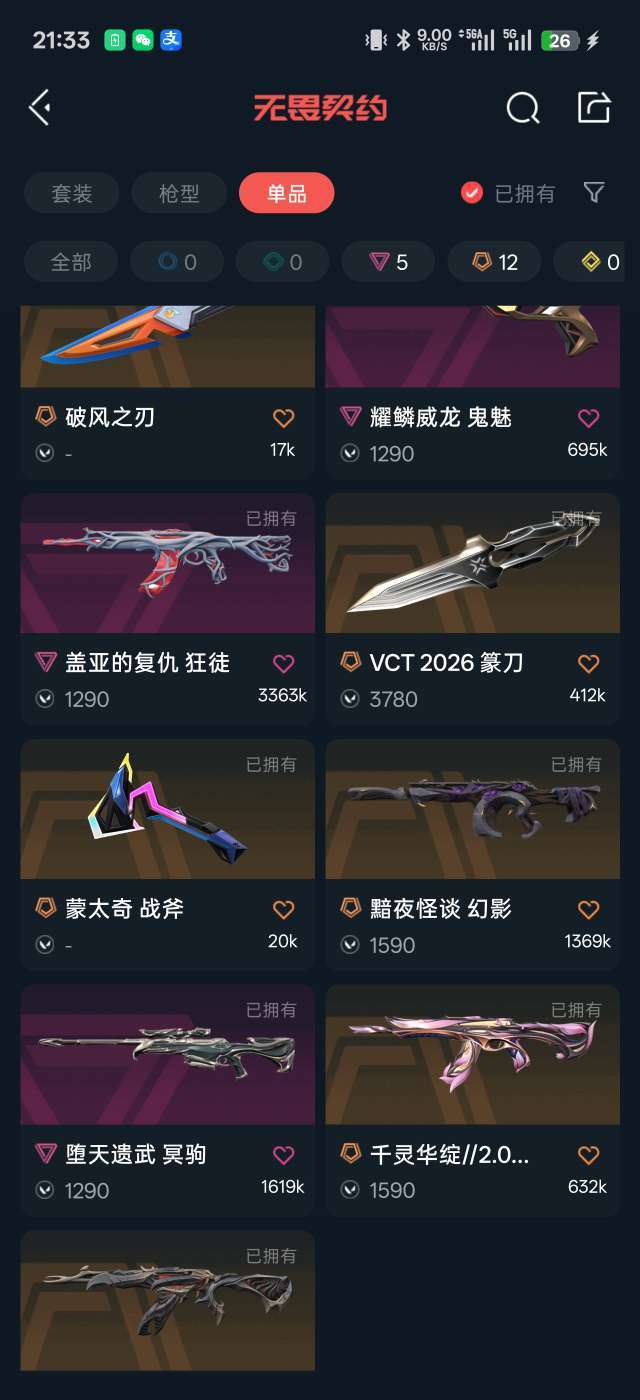
Task: Uncheck the 已拥有 checkbox
Action: pyautogui.click(x=472, y=193)
